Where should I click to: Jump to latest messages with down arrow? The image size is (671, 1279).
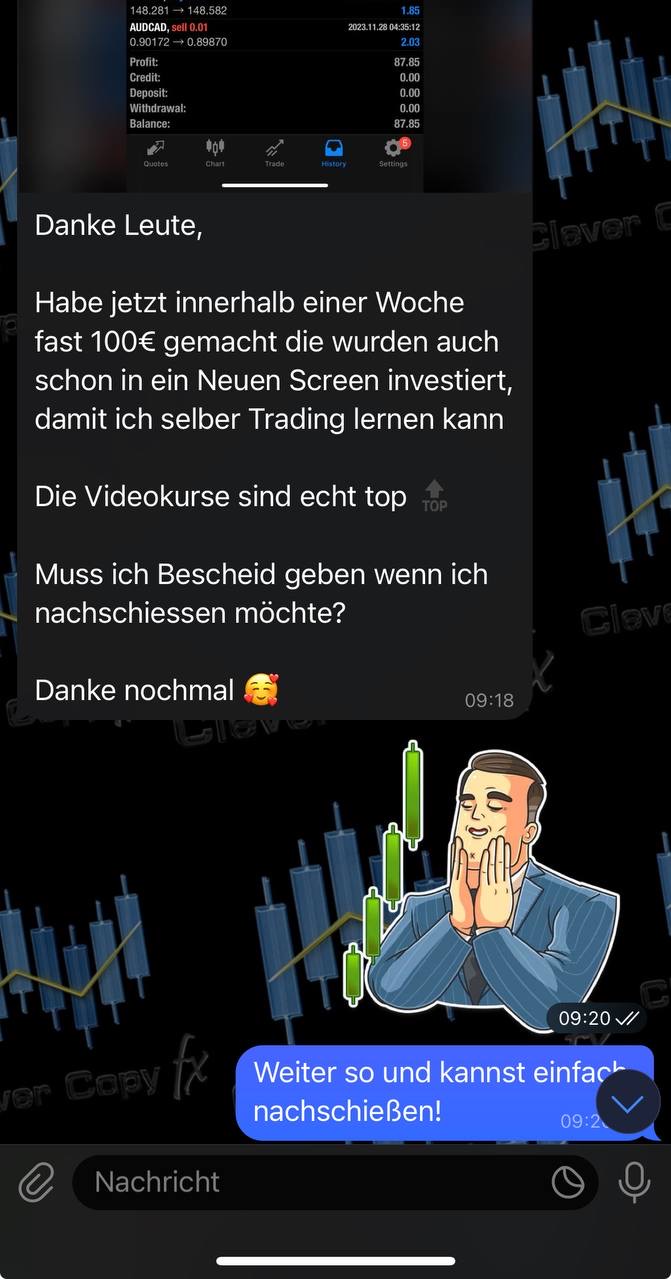point(628,1103)
